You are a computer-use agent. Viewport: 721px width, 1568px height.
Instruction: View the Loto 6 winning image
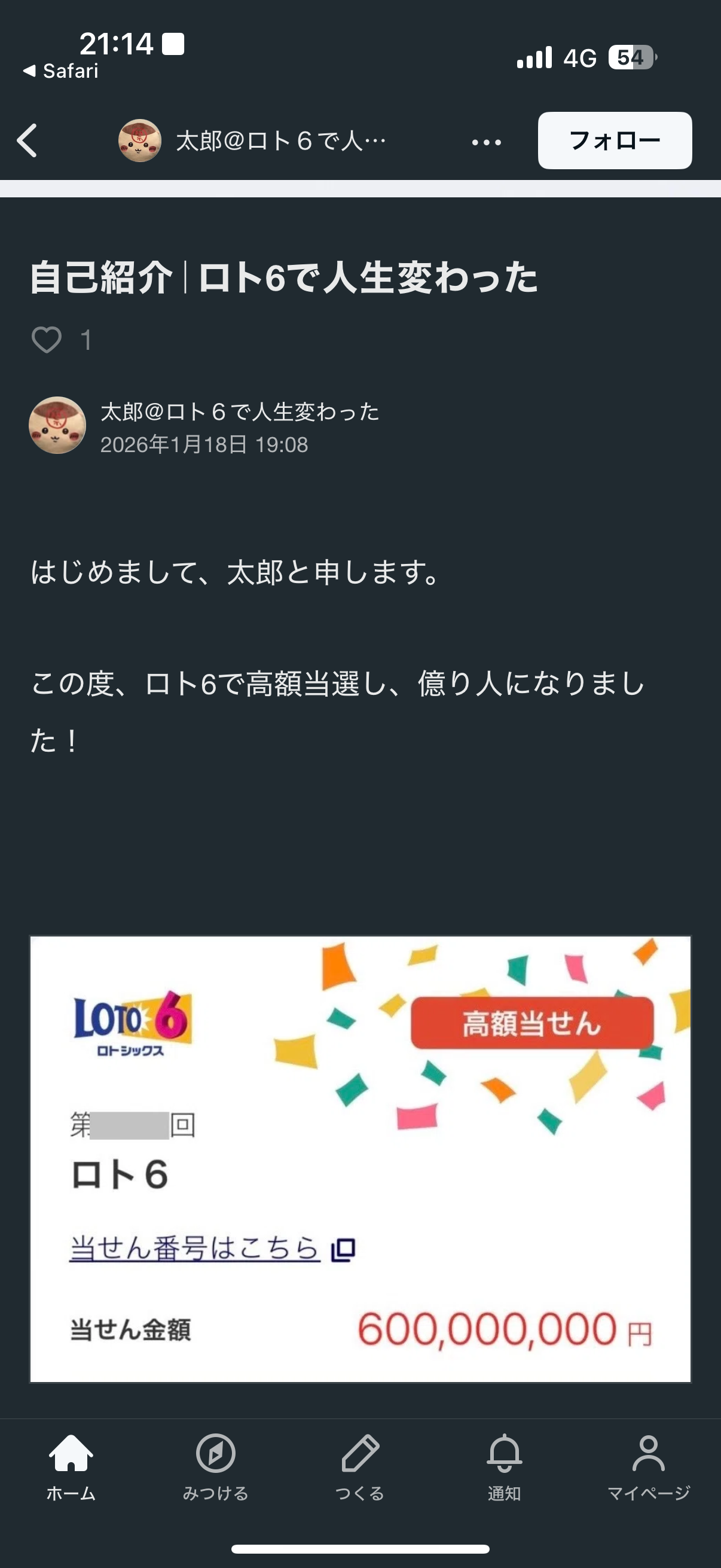pos(360,1159)
